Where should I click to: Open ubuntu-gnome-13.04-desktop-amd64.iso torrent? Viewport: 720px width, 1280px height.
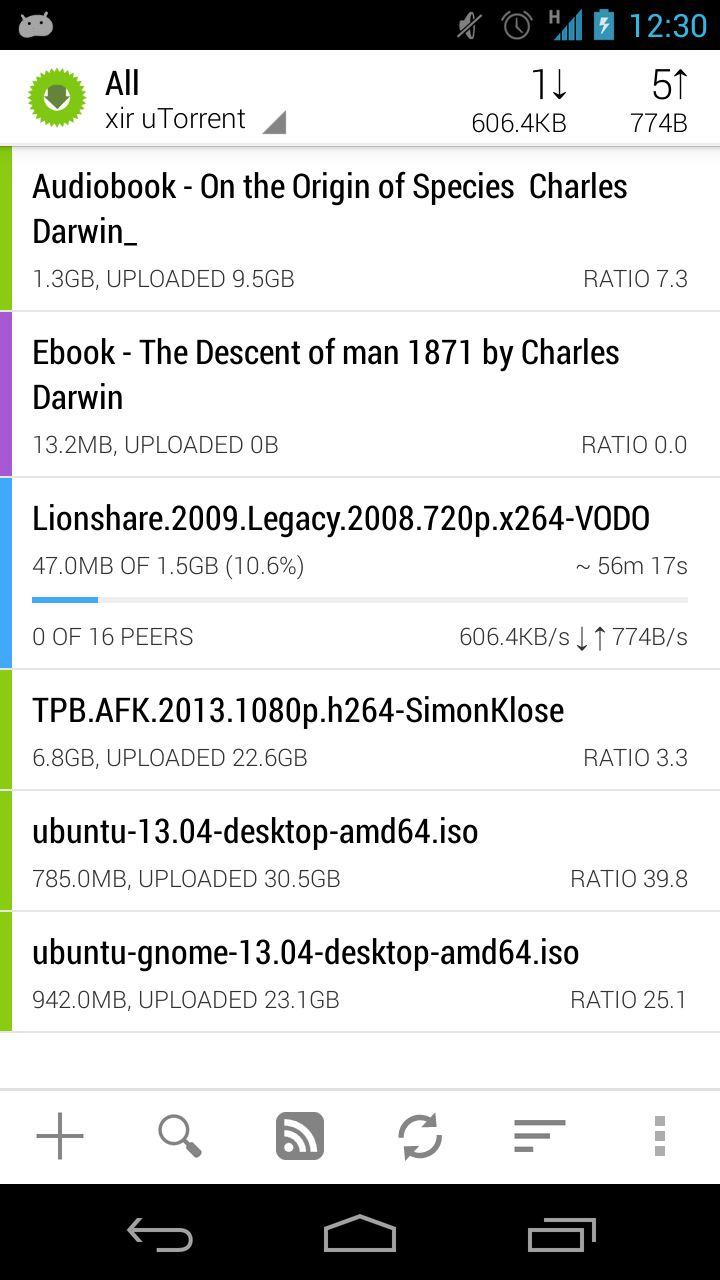[360, 972]
